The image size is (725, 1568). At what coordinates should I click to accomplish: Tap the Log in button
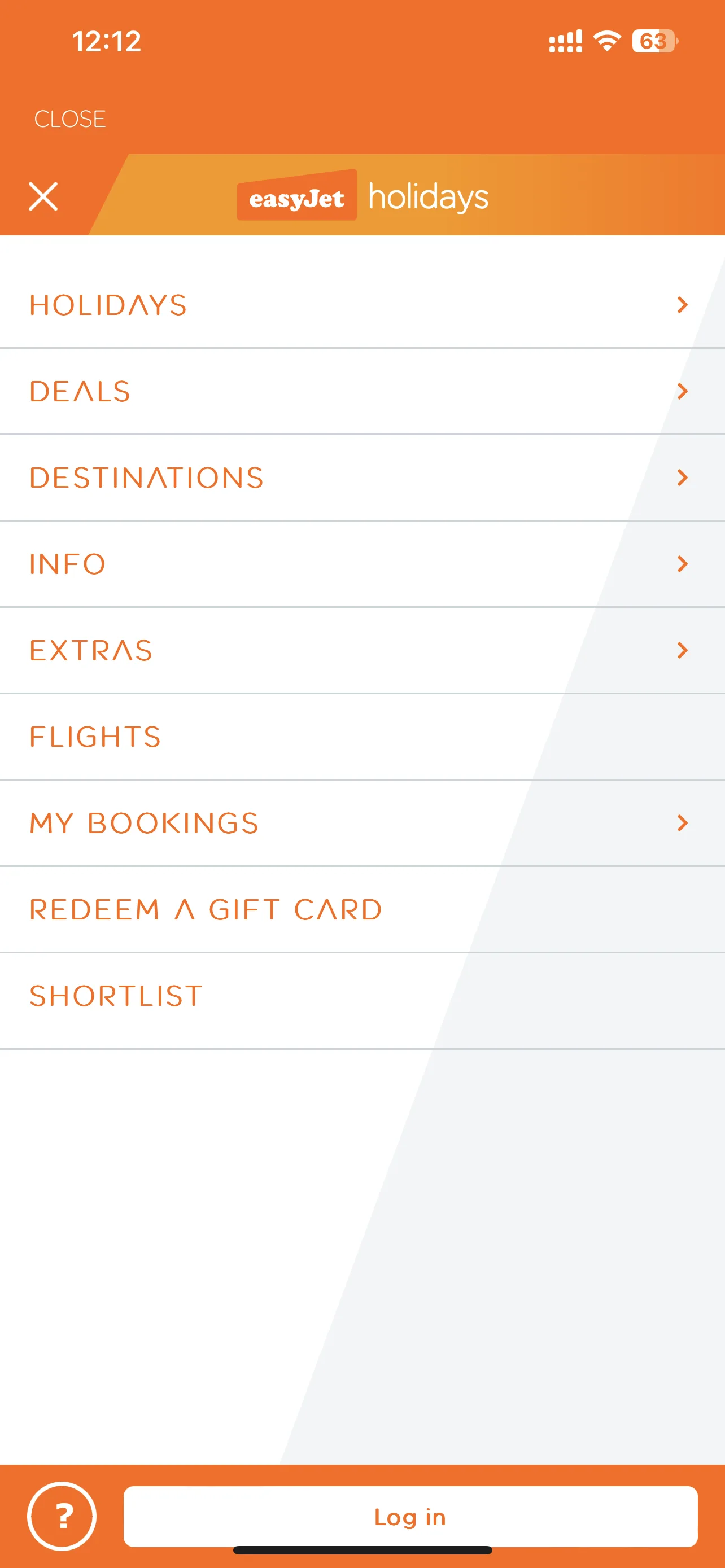[x=410, y=1516]
